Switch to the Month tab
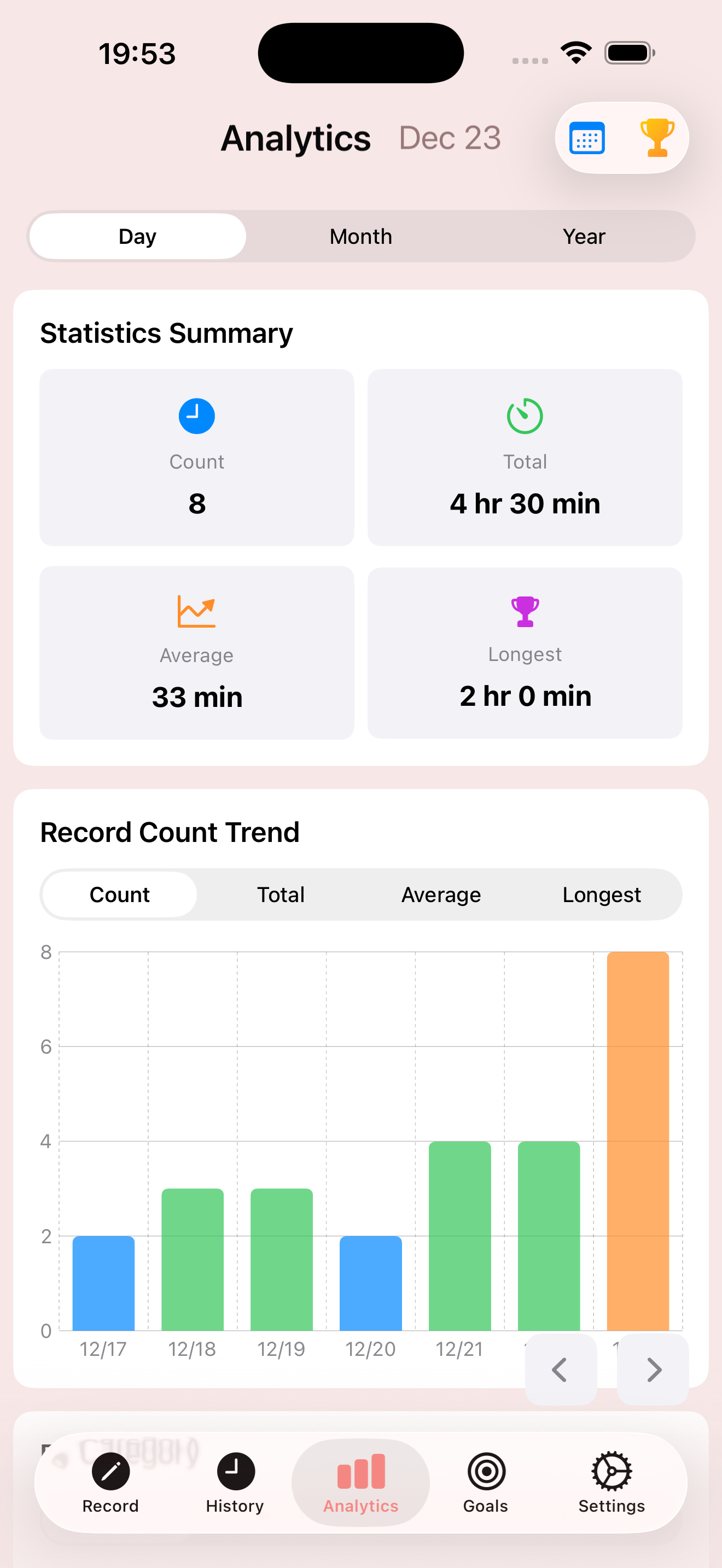This screenshot has height=1568, width=722. [x=360, y=236]
